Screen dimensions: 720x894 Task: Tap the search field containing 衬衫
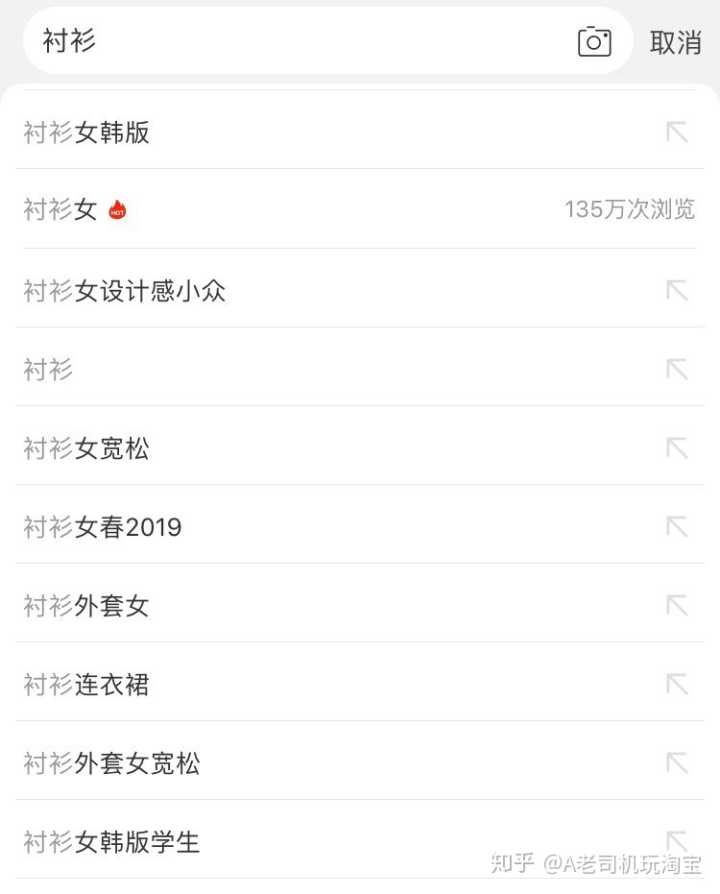coord(300,42)
